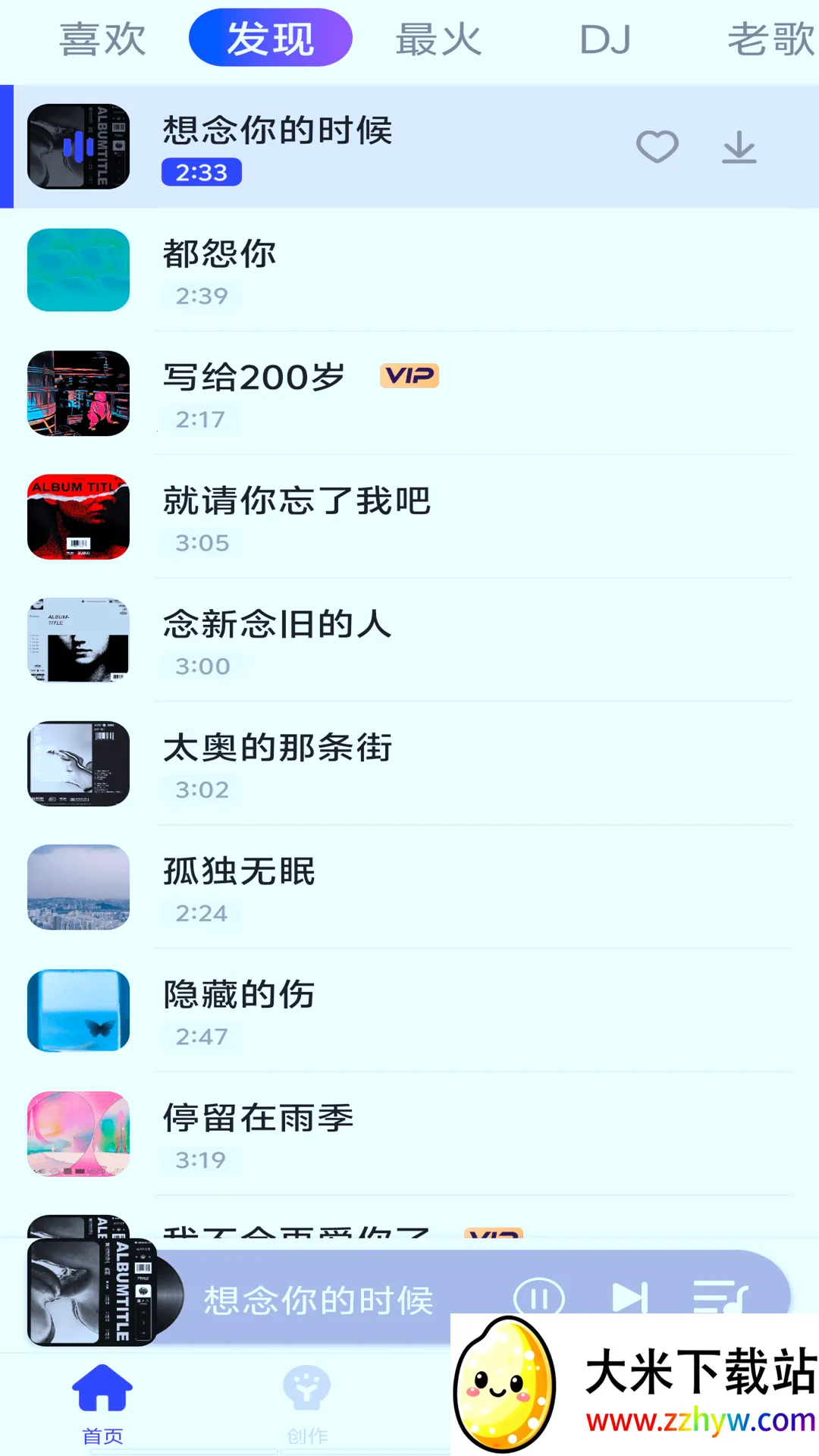Tap the VIP badge on 写给200岁

point(409,376)
